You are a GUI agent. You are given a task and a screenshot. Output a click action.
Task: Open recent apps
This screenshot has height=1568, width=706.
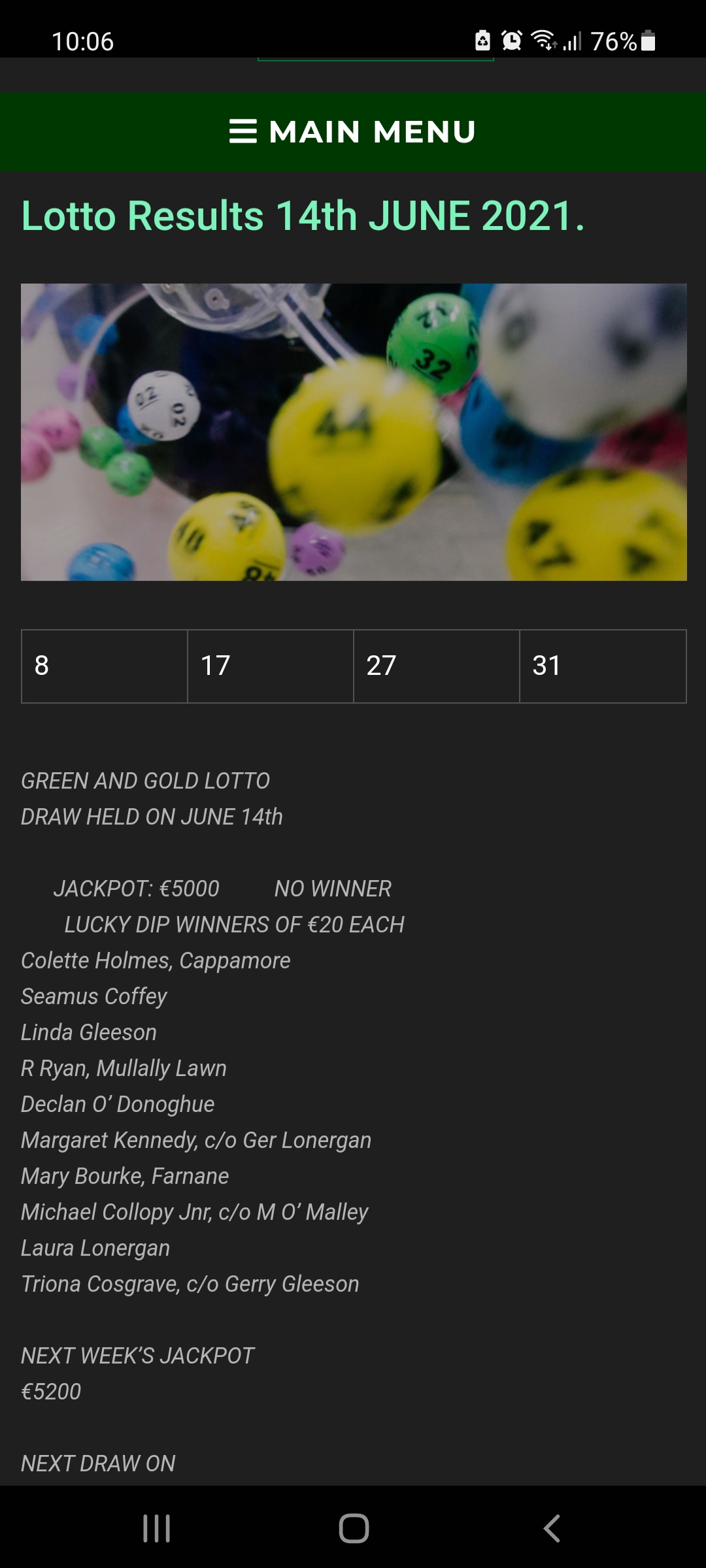pos(157,1528)
